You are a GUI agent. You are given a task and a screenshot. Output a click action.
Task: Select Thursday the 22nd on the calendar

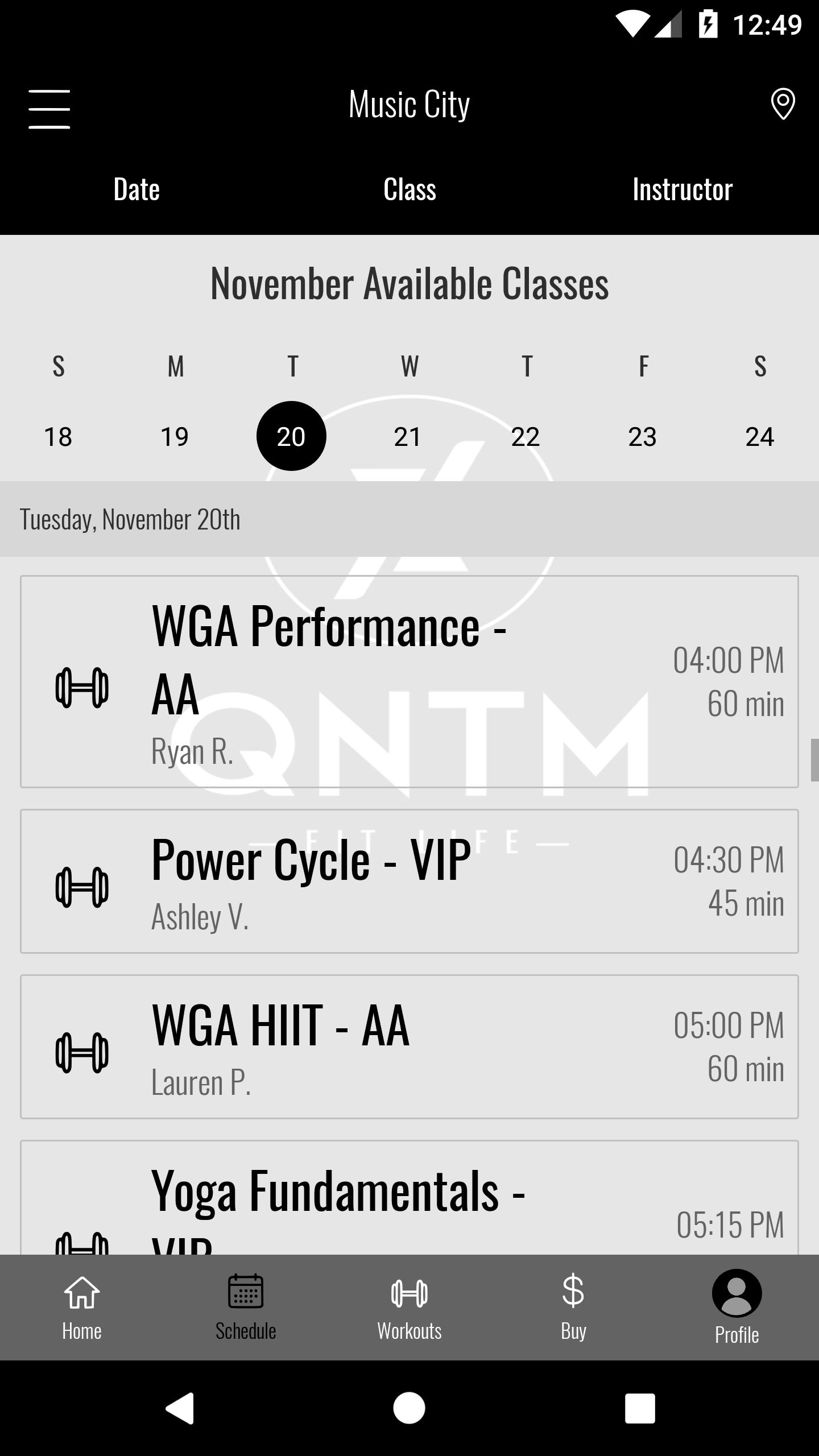click(525, 436)
